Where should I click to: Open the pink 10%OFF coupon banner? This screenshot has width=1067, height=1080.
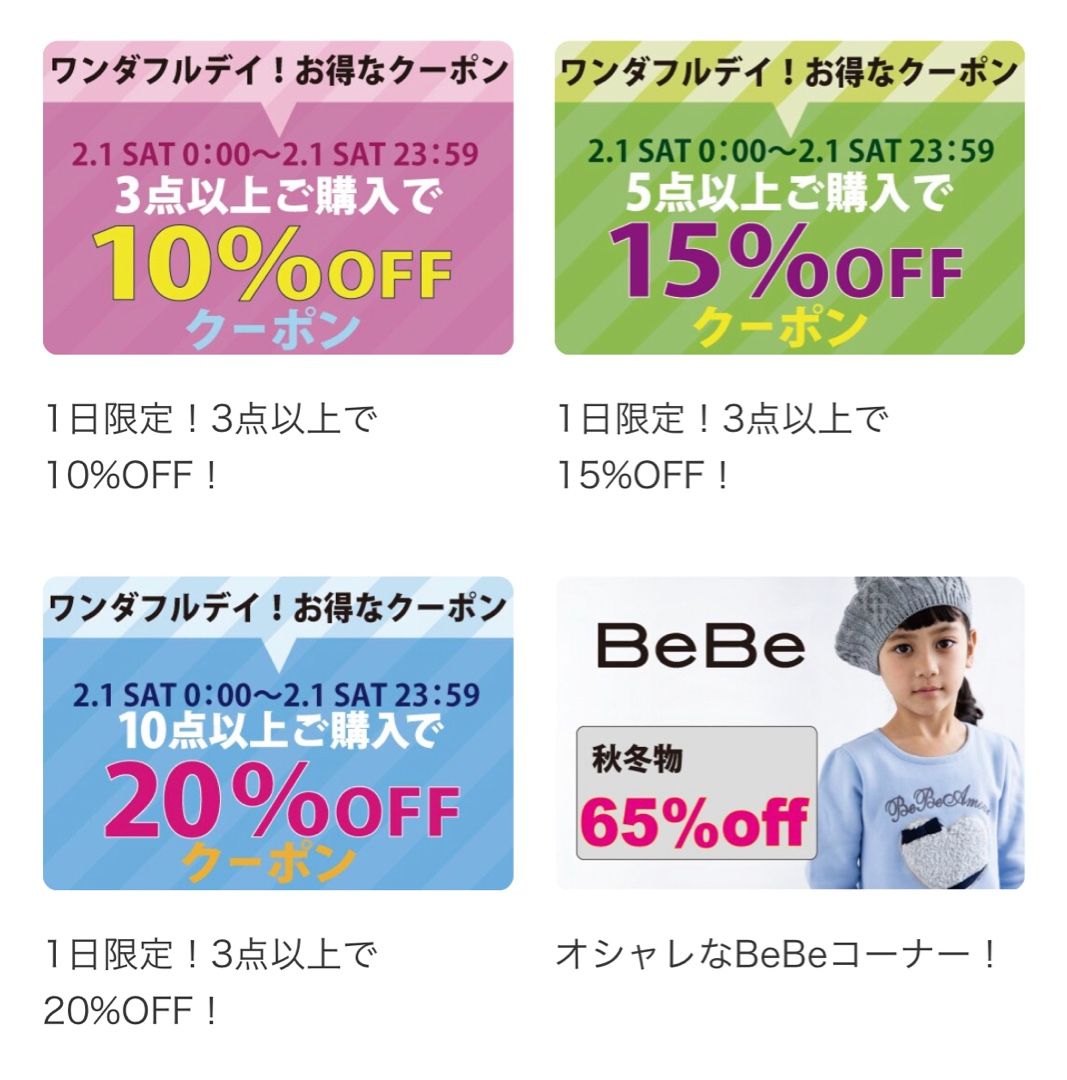[278, 198]
